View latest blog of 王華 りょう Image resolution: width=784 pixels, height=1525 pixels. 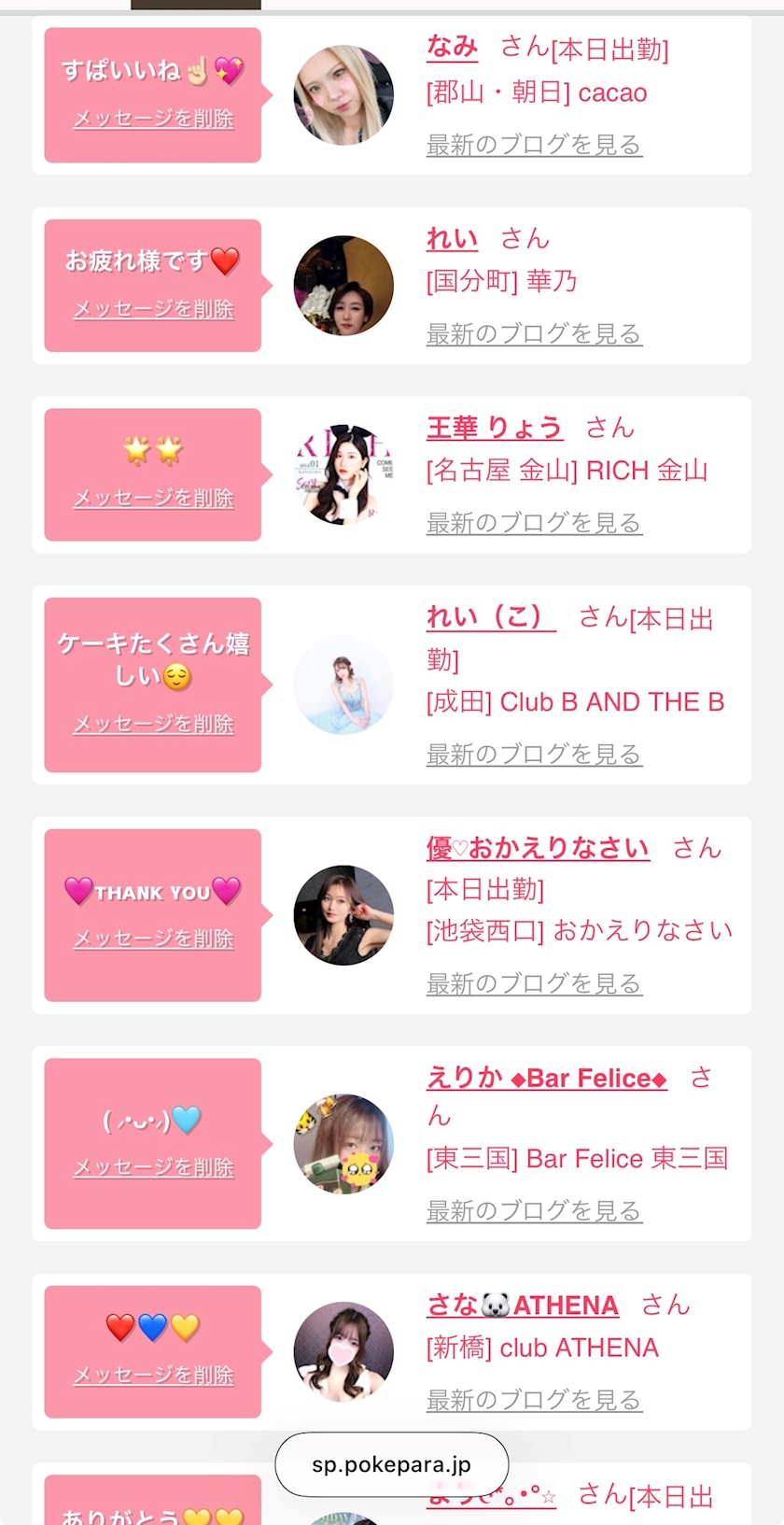(x=534, y=523)
